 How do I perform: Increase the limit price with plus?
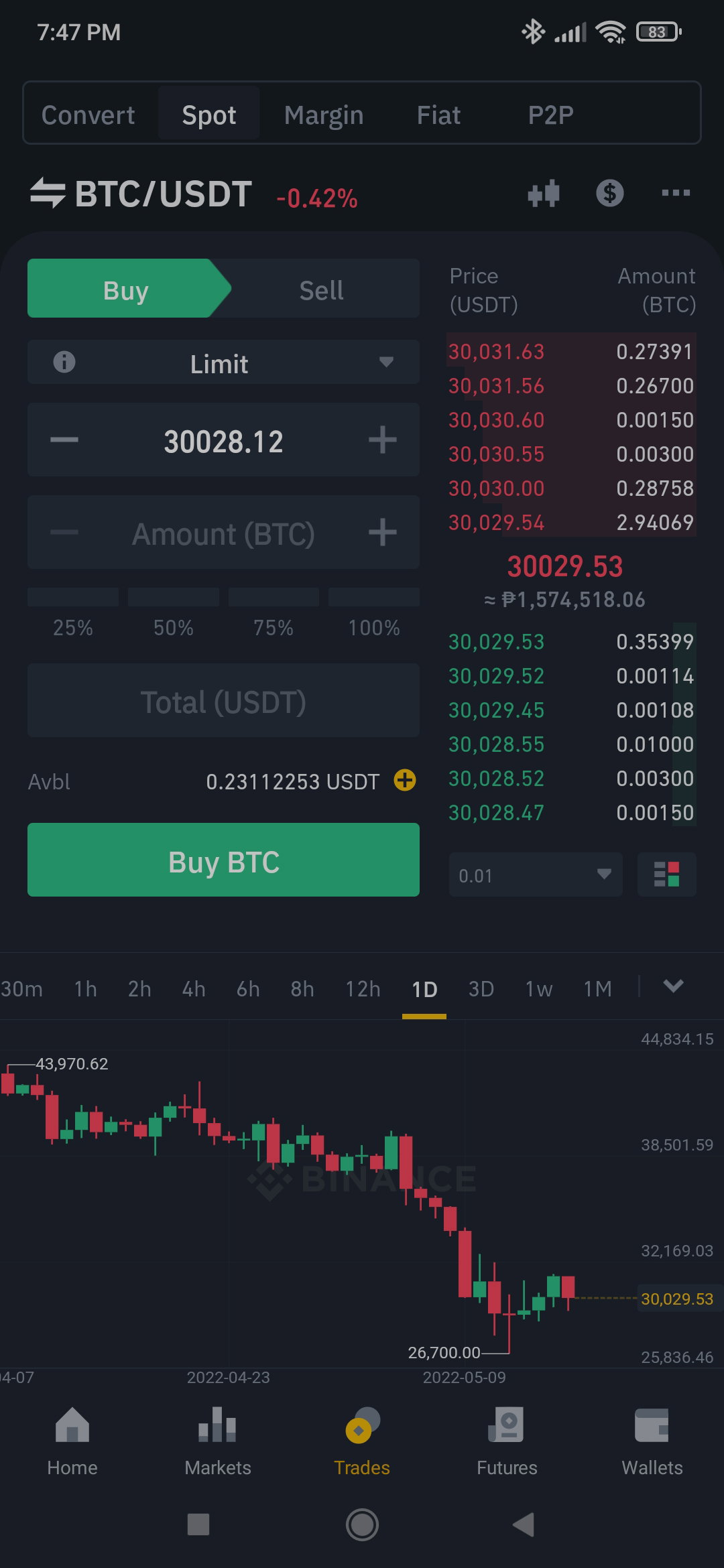(383, 440)
